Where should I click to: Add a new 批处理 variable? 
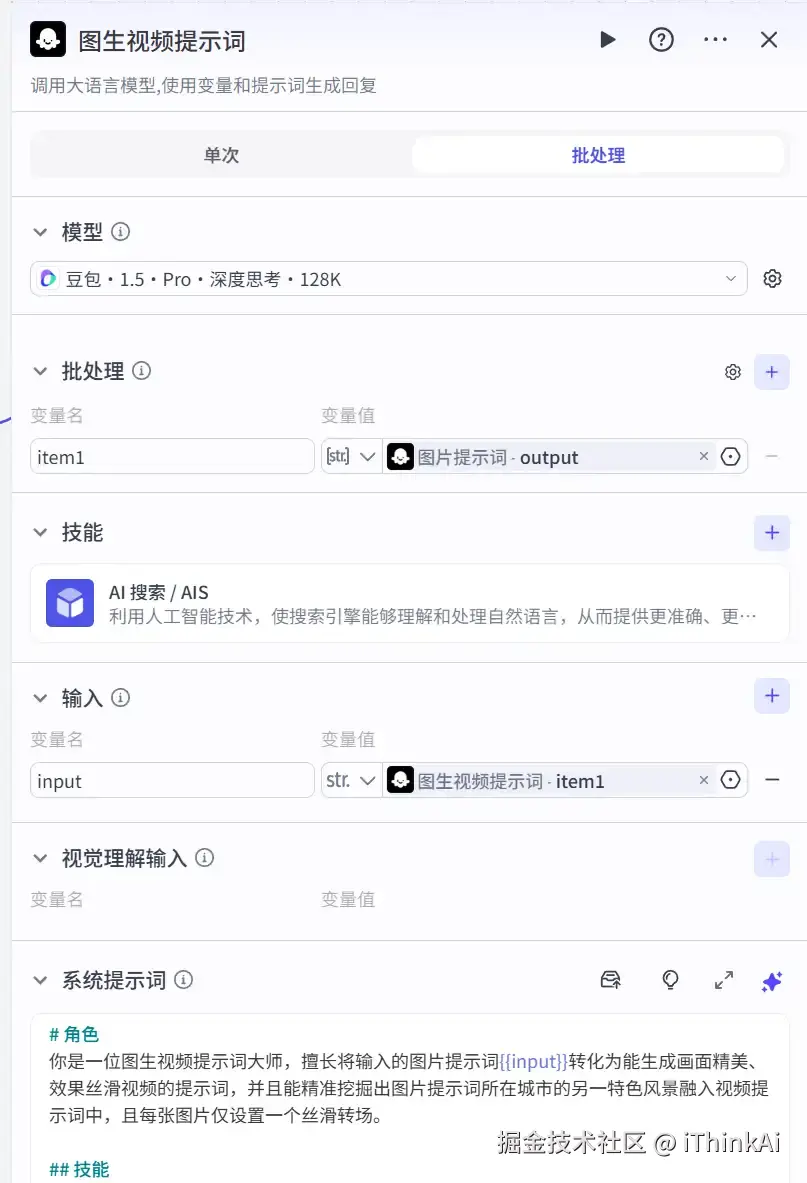771,372
